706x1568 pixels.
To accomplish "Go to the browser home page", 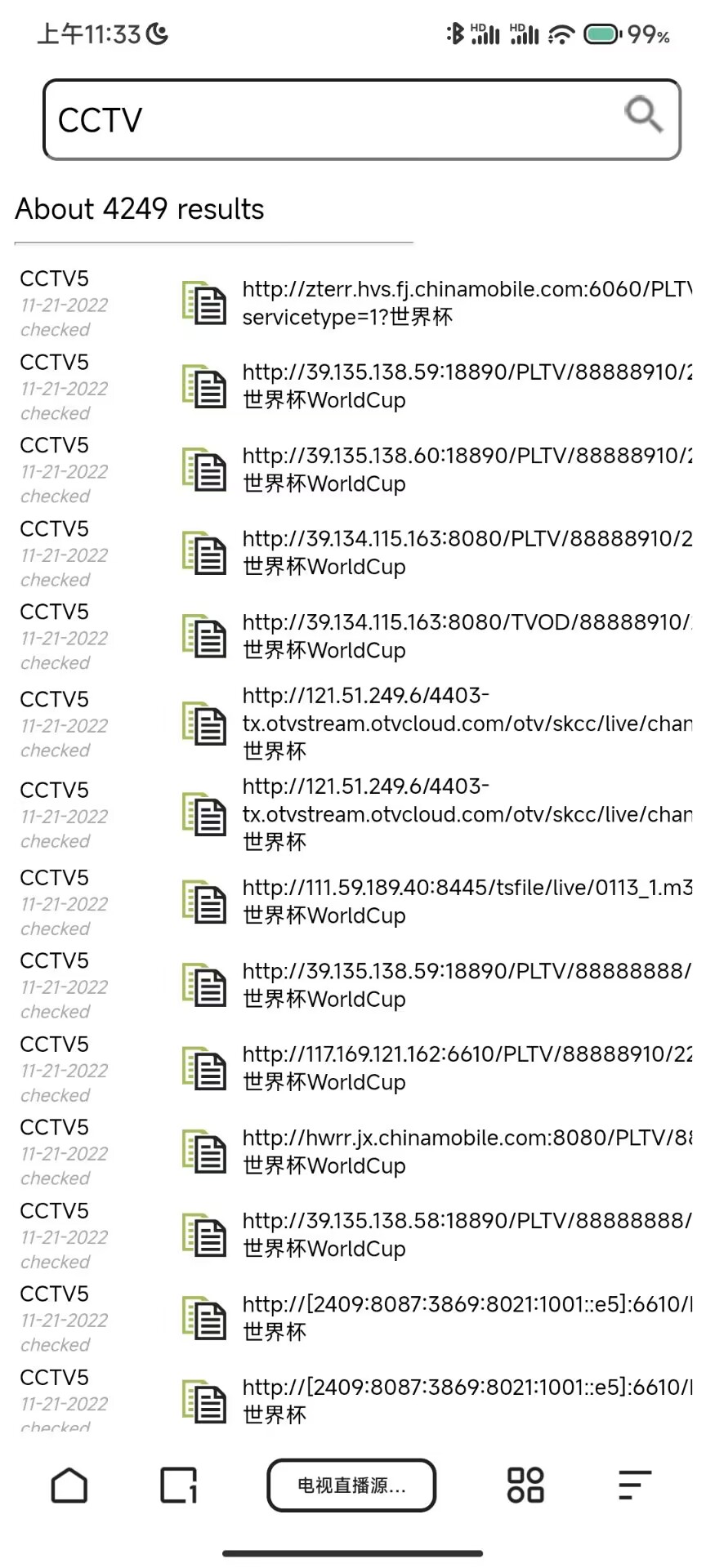I will (x=69, y=1486).
